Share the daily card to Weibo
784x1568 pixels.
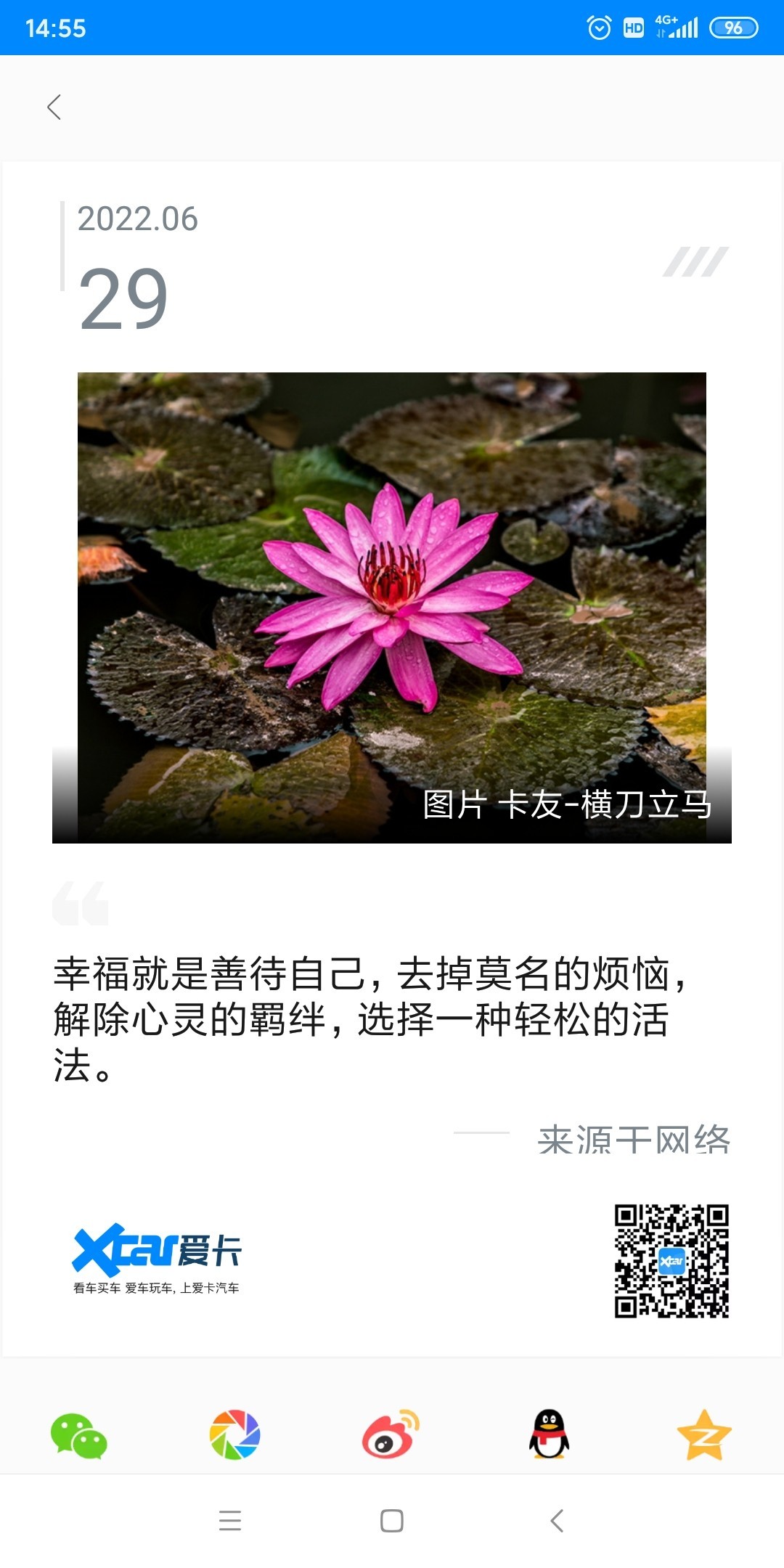pyautogui.click(x=391, y=1435)
